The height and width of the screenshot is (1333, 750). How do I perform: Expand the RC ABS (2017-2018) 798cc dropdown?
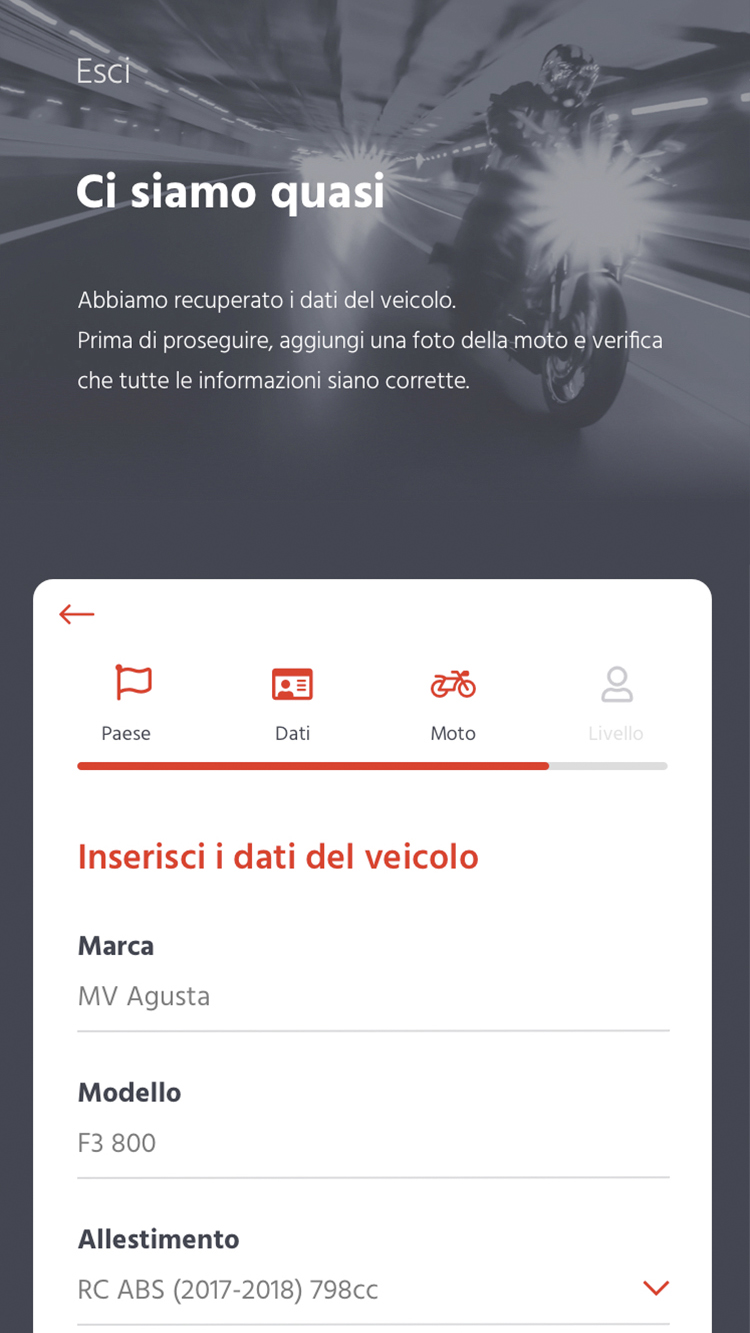[656, 1288]
